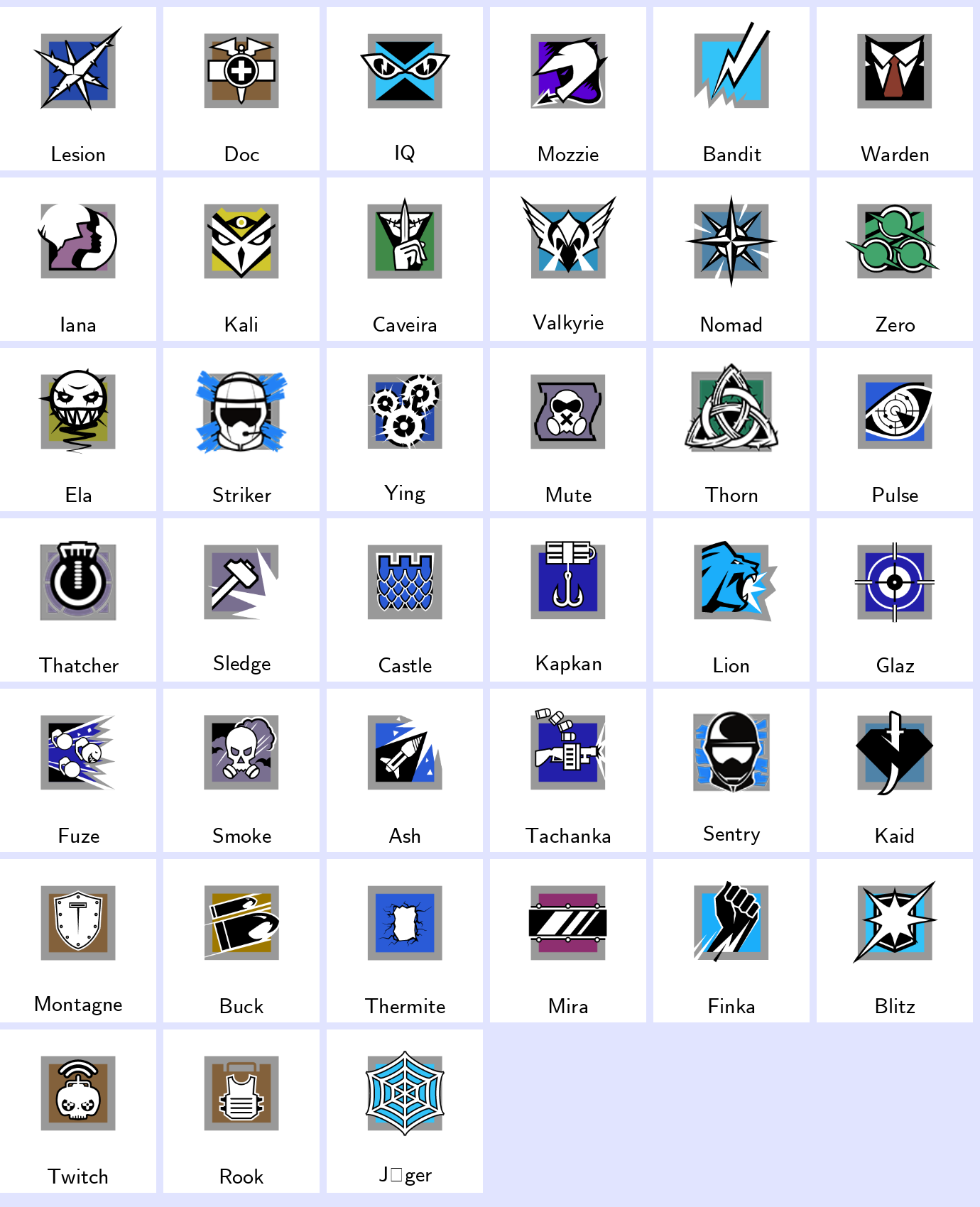The image size is (980, 1207).
Task: Select the Doc operator card
Action: pyautogui.click(x=241, y=89)
